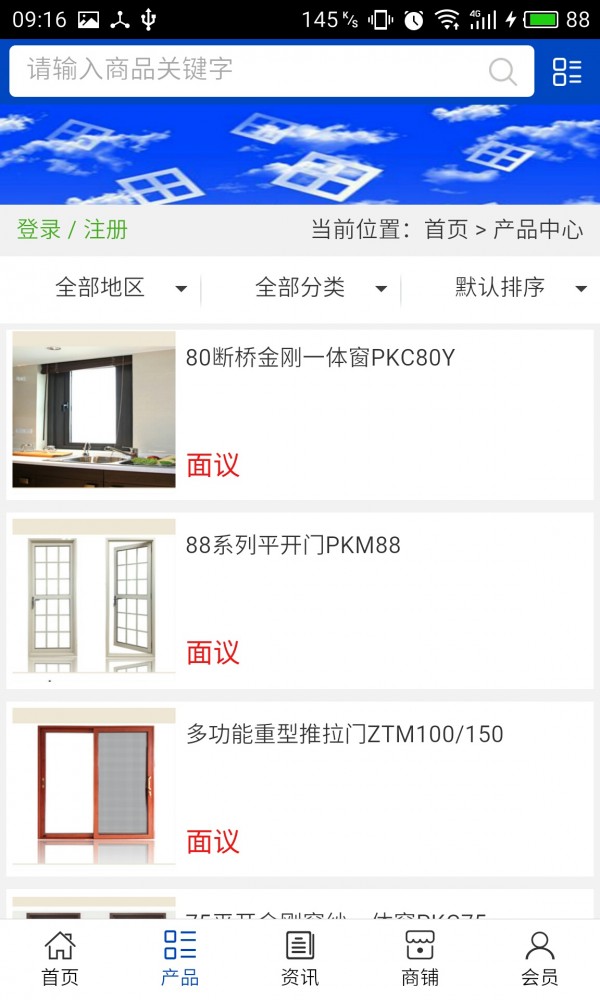Screen dimensions: 600x1000
Task: Select the 产品 products tab
Action: [180, 958]
